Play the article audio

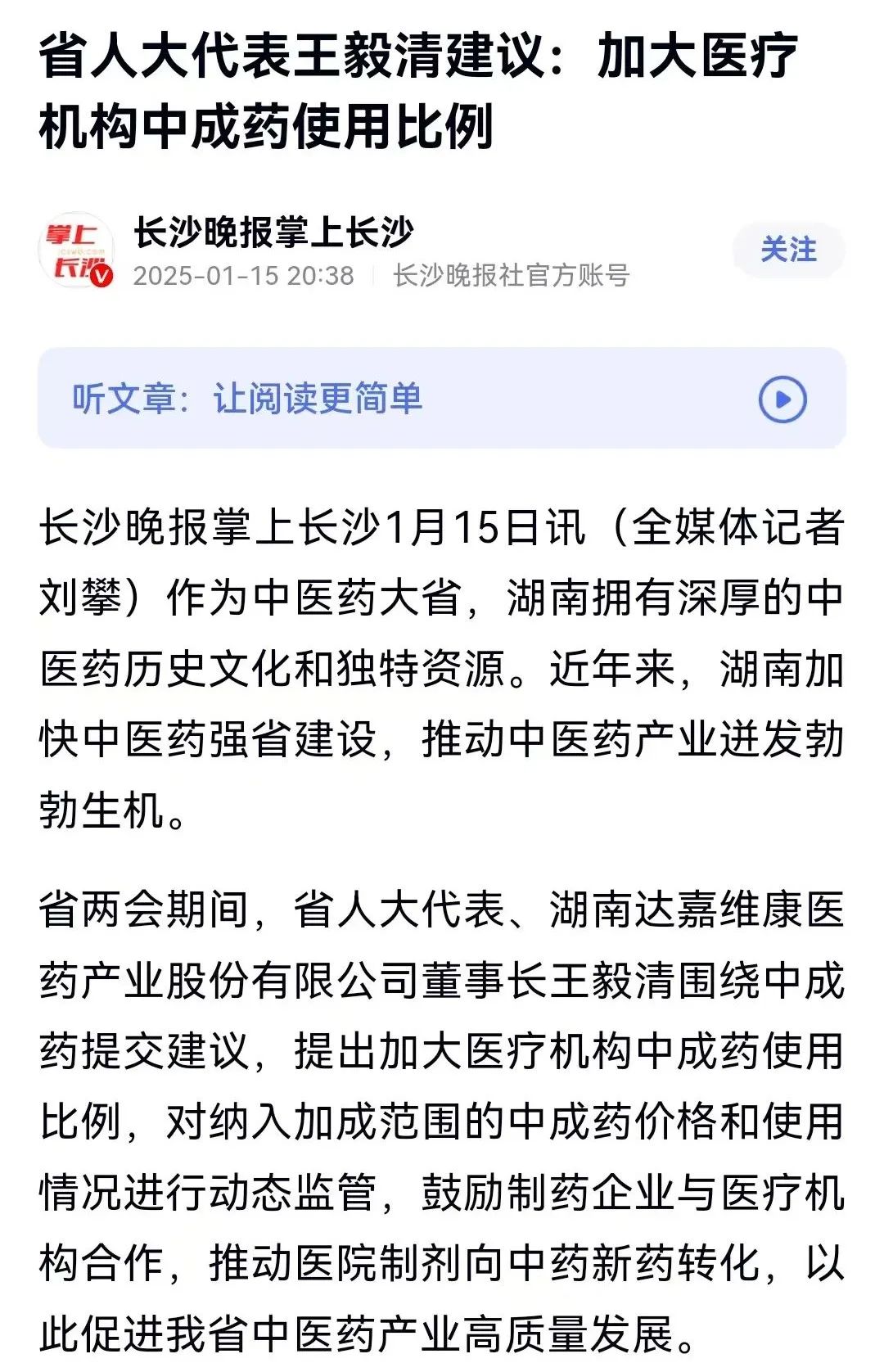pyautogui.click(x=783, y=399)
